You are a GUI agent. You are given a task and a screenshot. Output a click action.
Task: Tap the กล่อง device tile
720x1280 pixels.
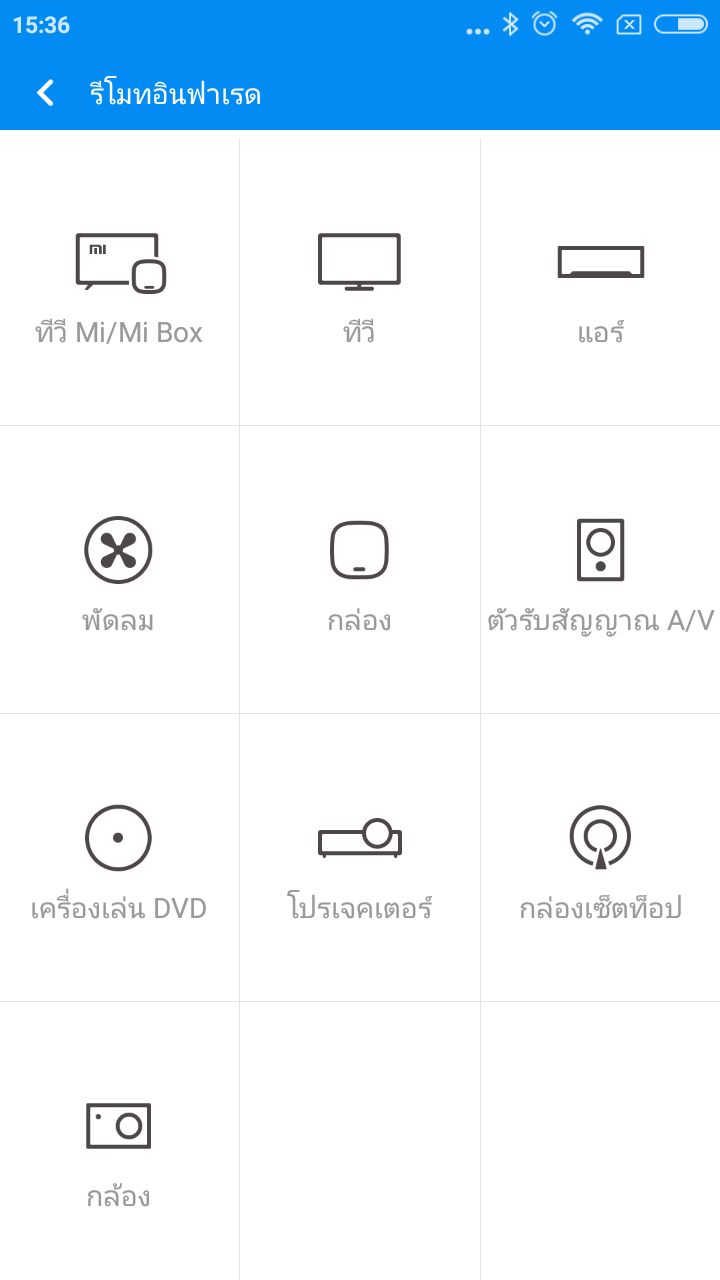tap(359, 572)
